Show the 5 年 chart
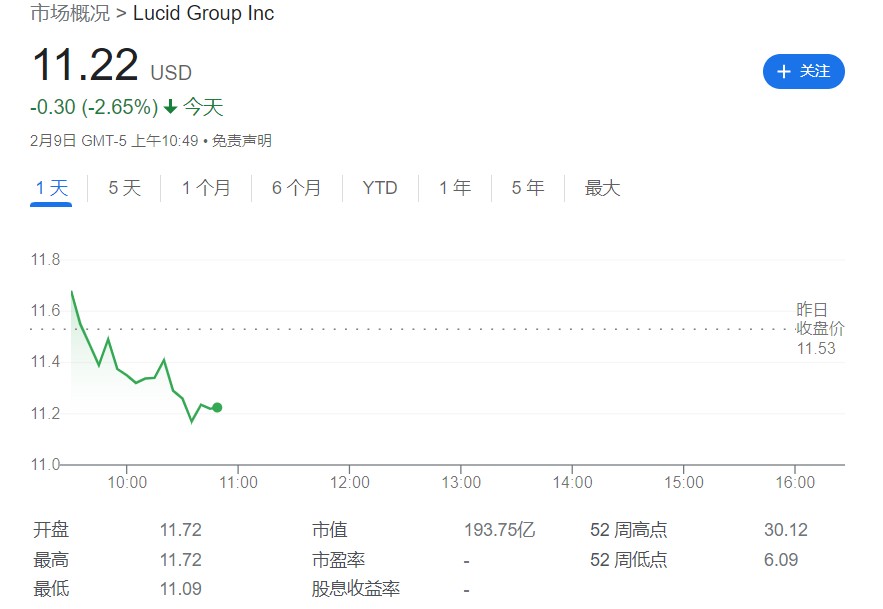Screen dimensions: 883x609 [528, 188]
